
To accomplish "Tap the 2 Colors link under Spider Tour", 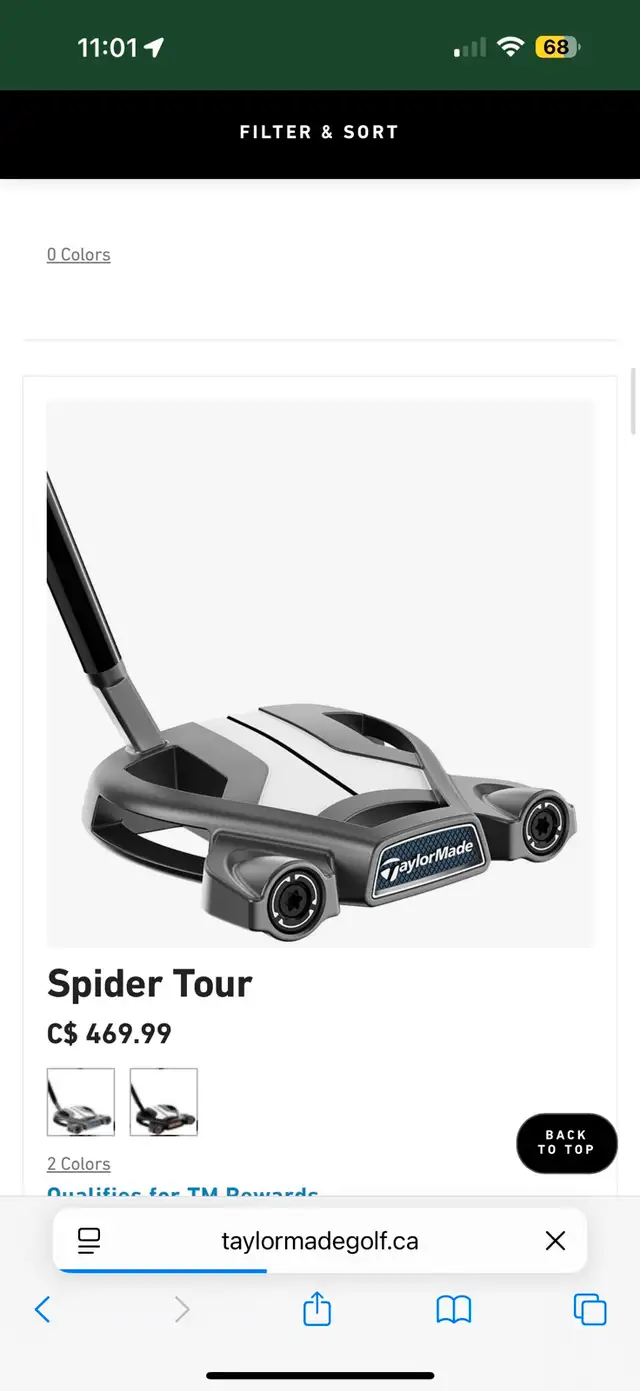I will (x=78, y=1163).
